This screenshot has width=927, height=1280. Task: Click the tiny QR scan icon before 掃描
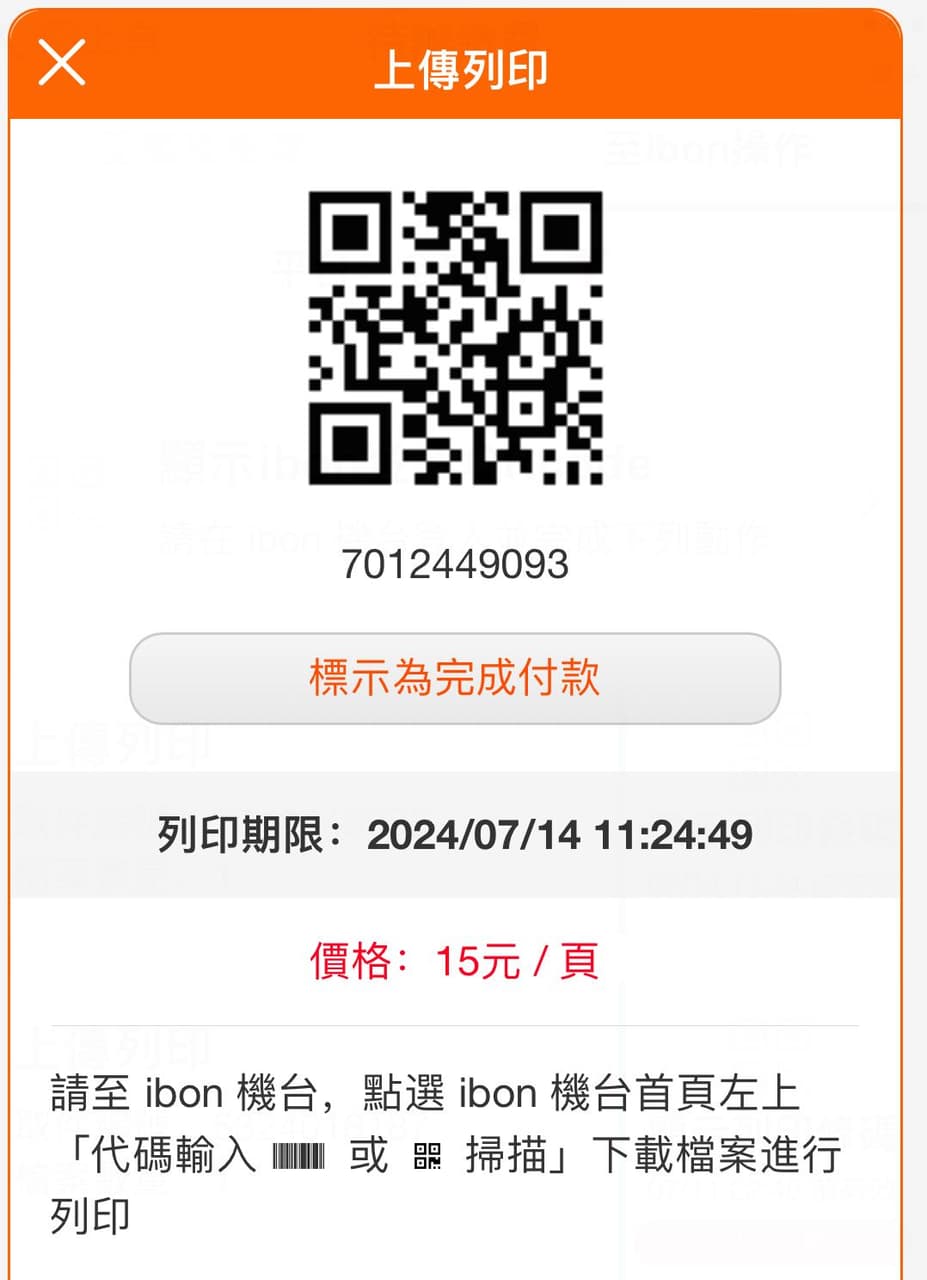coord(428,1155)
